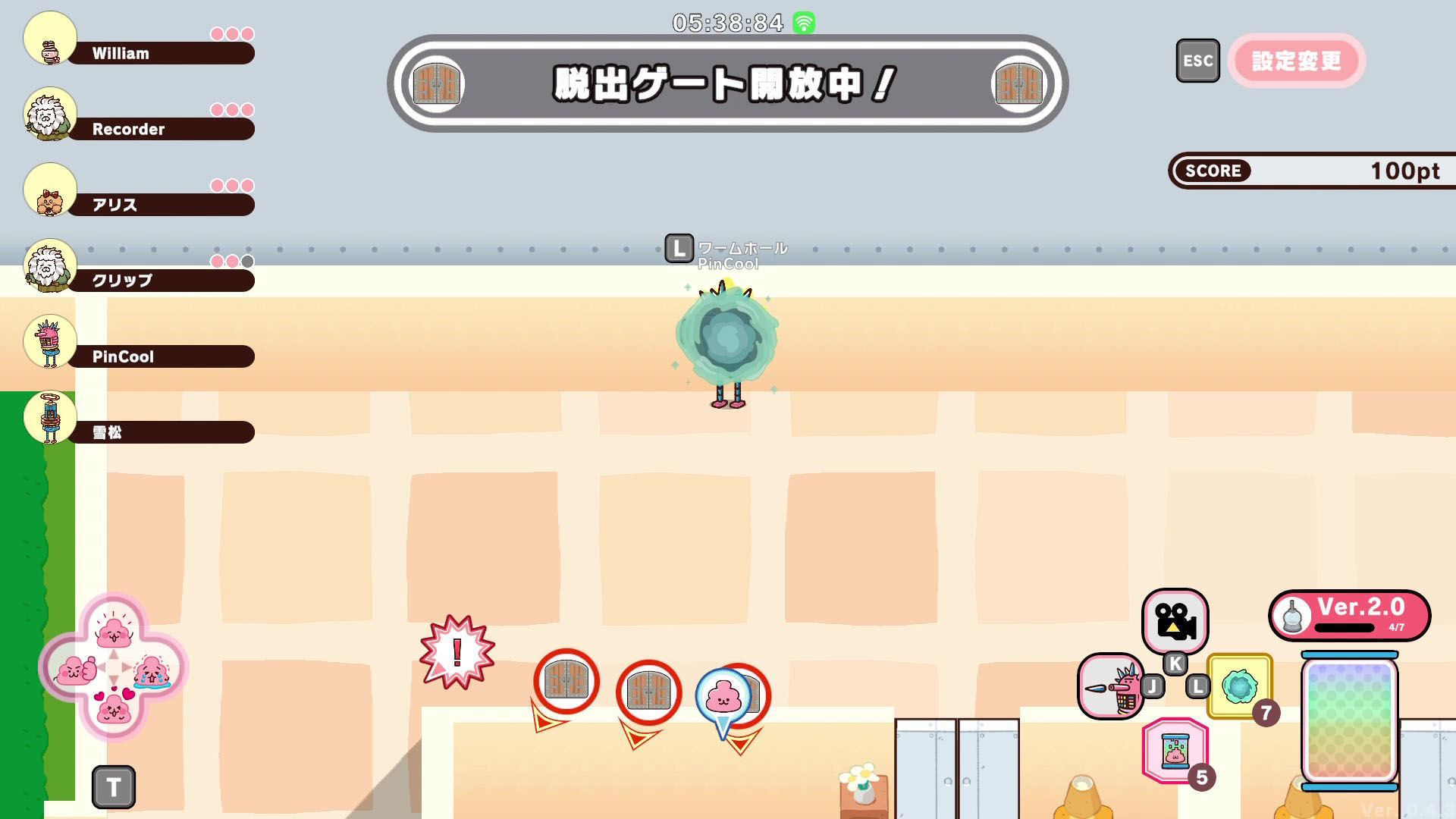Send the surprised emote
Image resolution: width=1456 pixels, height=819 pixels.
[114, 631]
